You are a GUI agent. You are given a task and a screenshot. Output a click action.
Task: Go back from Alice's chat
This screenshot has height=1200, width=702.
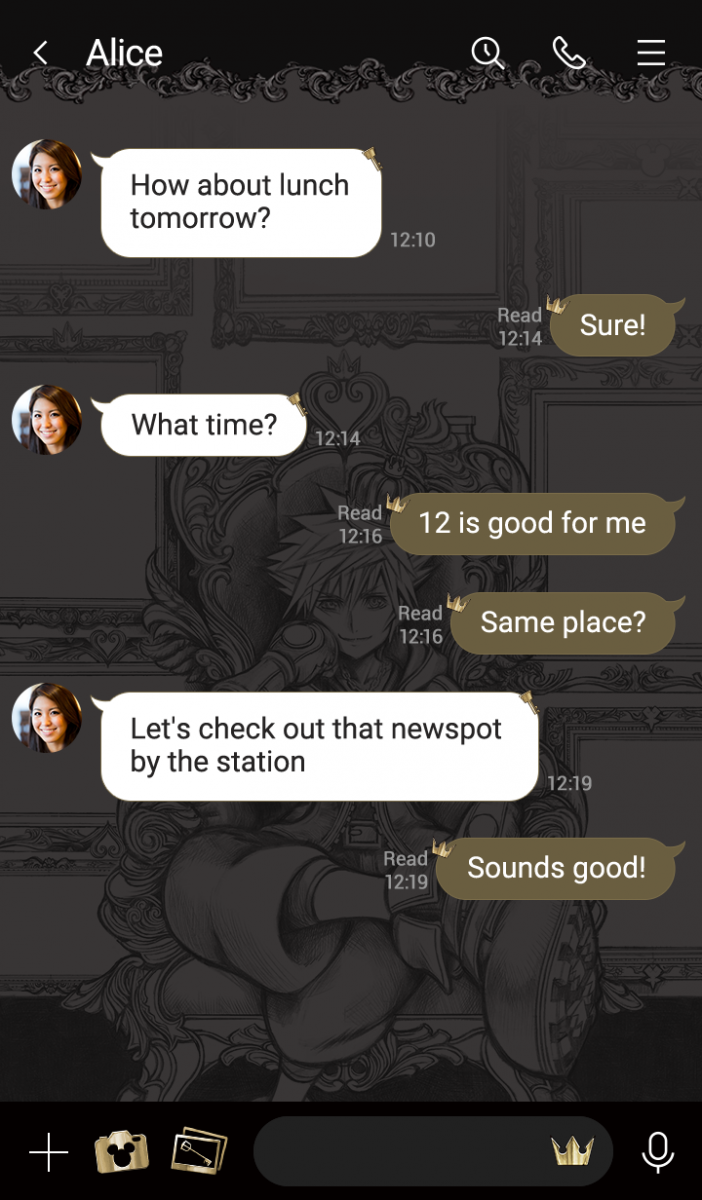[41, 53]
